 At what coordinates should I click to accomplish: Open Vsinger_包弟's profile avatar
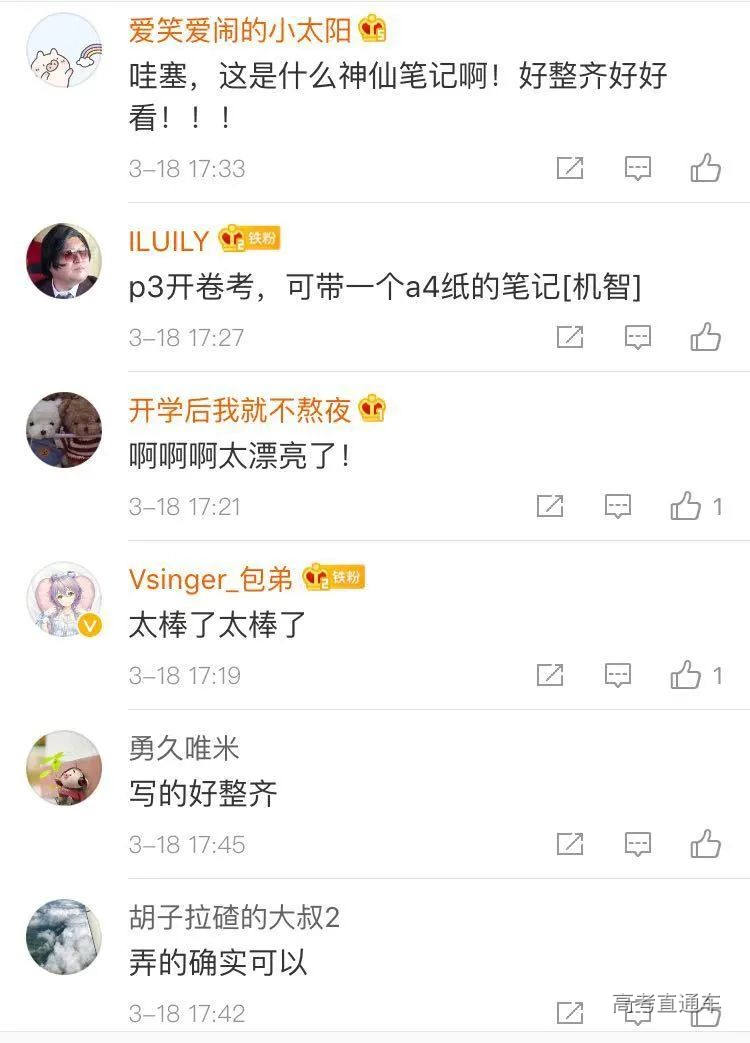click(63, 599)
